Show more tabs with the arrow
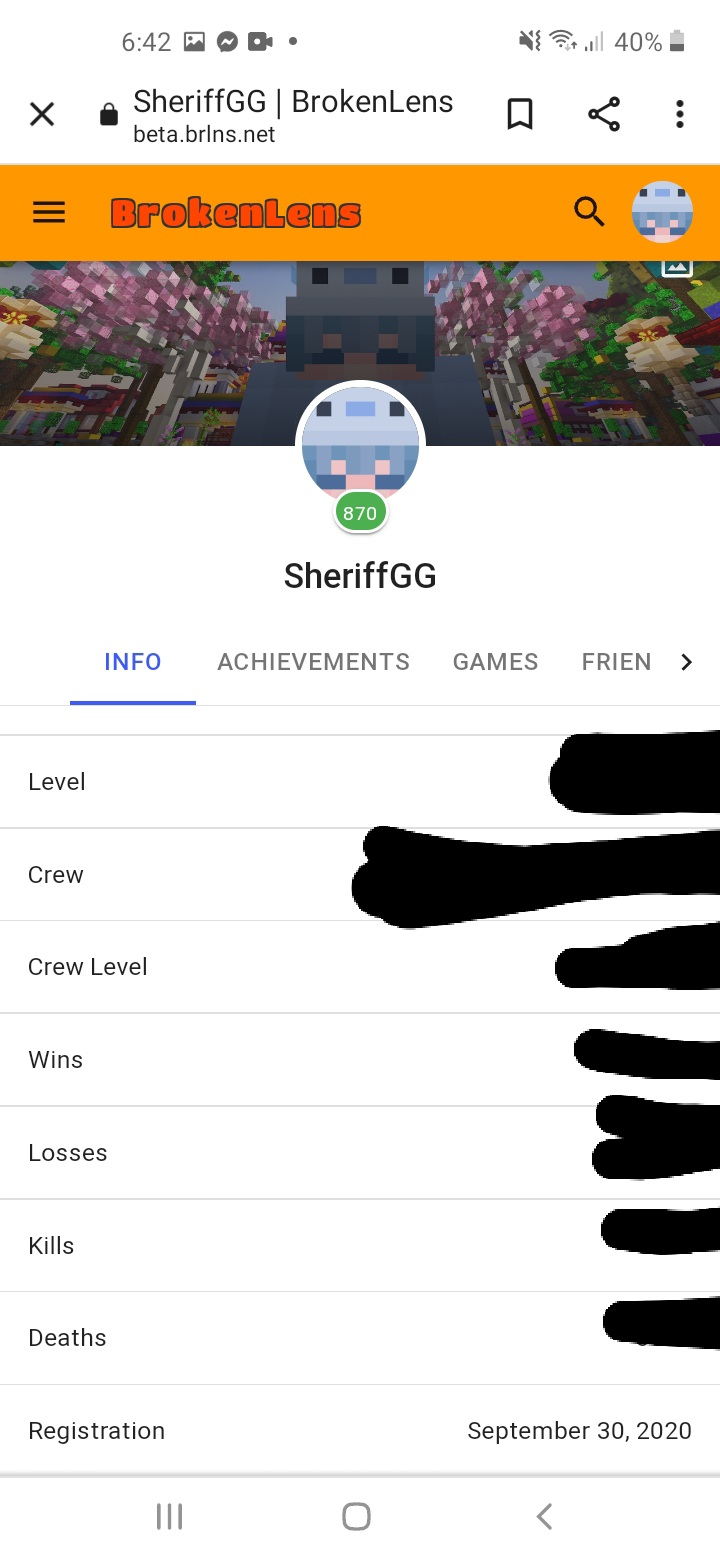This screenshot has height=1560, width=720. [x=686, y=662]
